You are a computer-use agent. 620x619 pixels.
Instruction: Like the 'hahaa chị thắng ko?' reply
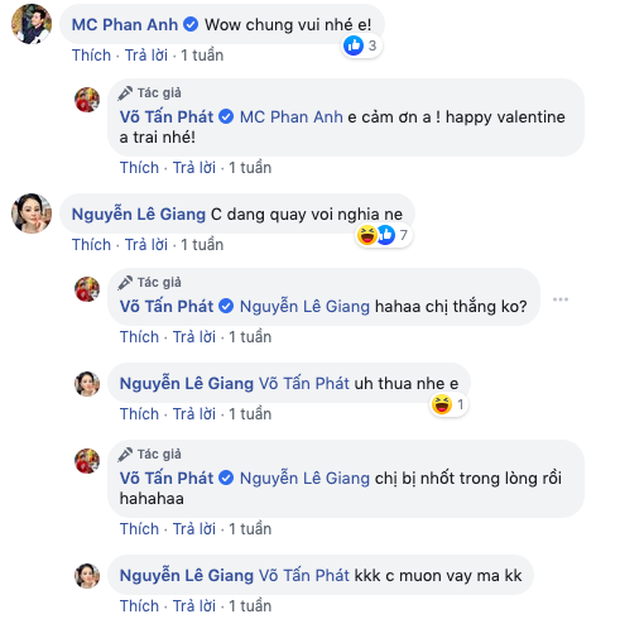139,337
